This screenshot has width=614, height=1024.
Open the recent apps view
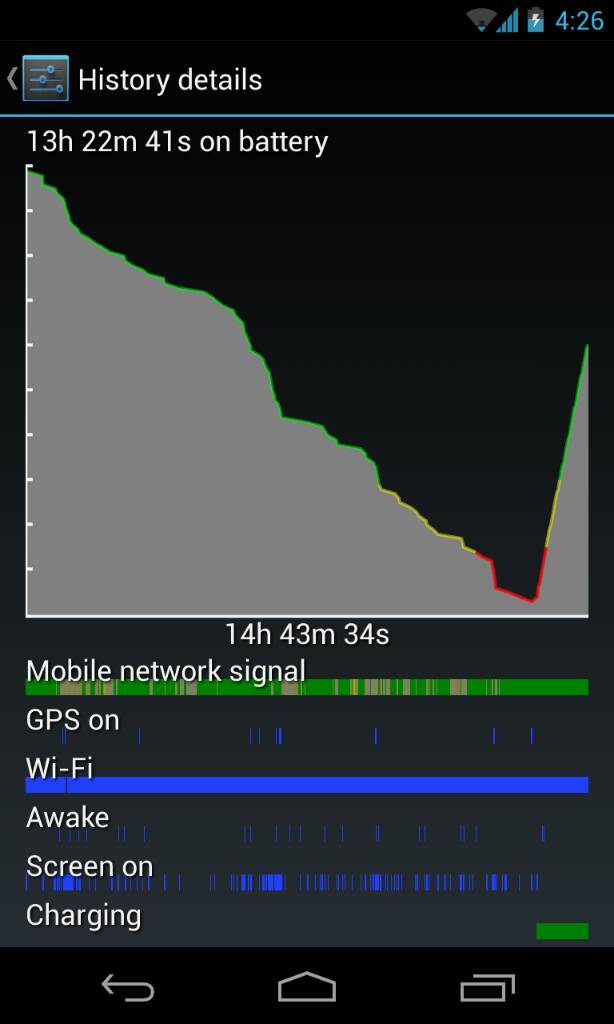coord(487,988)
